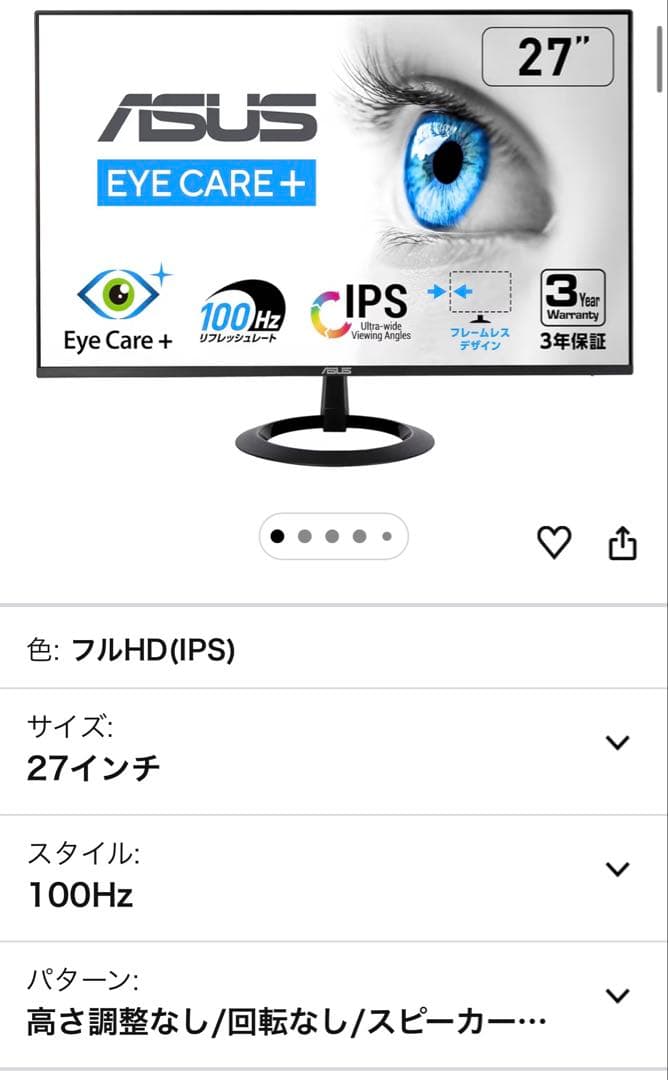This screenshot has width=668, height=1080.
Task: Expand the サイズ 27インチ dropdown
Action: (x=618, y=742)
